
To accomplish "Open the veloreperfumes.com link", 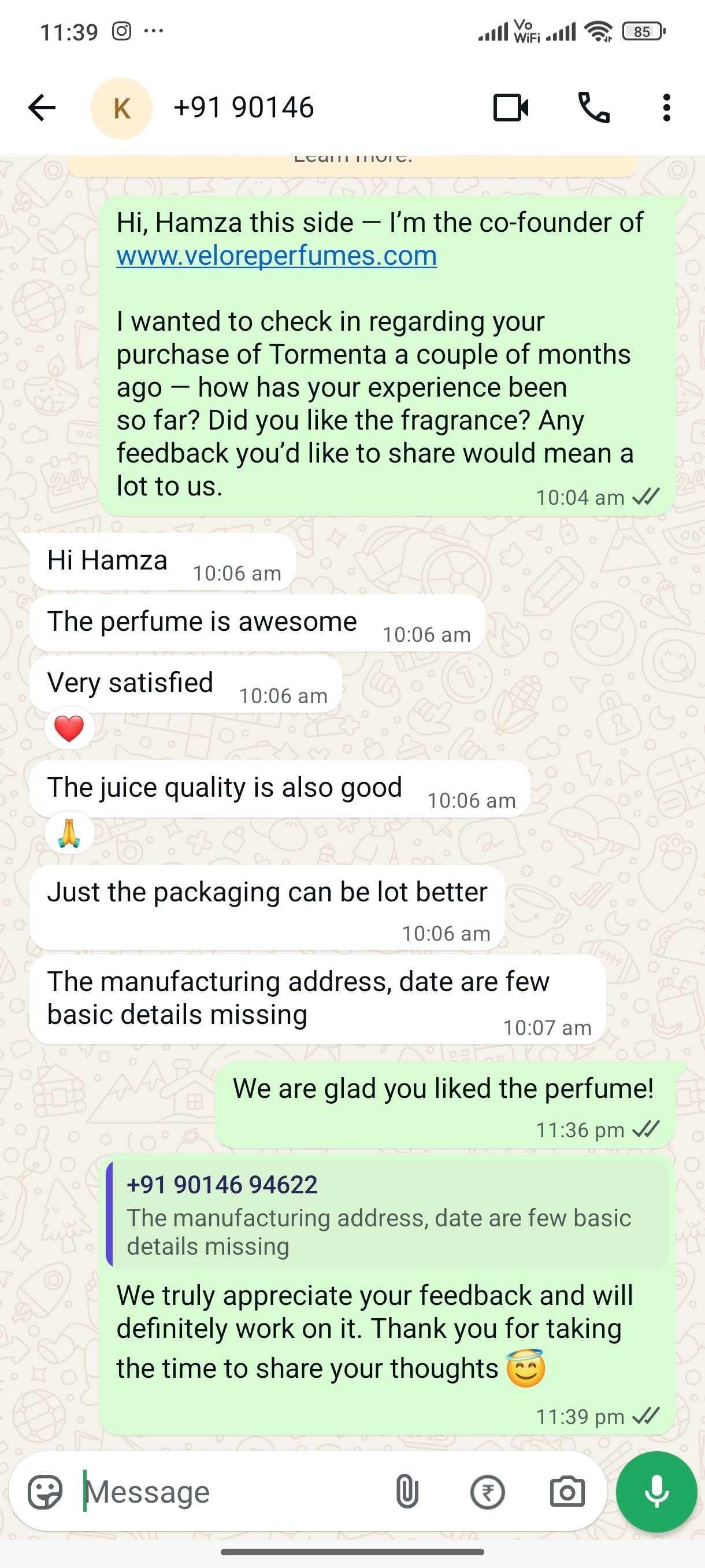I will (276, 256).
